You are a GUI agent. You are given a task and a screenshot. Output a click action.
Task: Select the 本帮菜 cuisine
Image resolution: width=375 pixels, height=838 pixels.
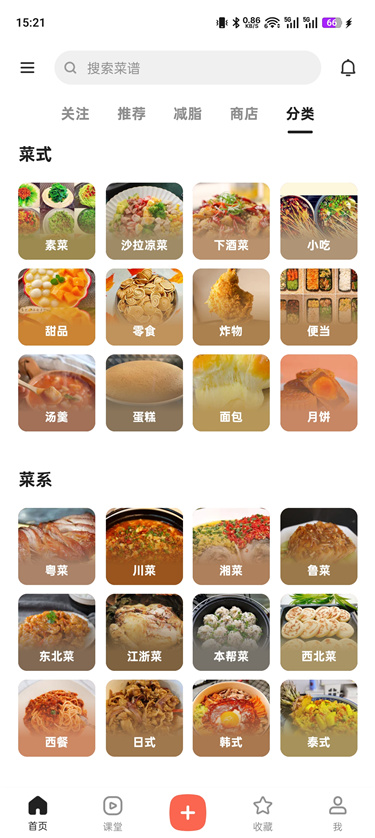point(231,632)
